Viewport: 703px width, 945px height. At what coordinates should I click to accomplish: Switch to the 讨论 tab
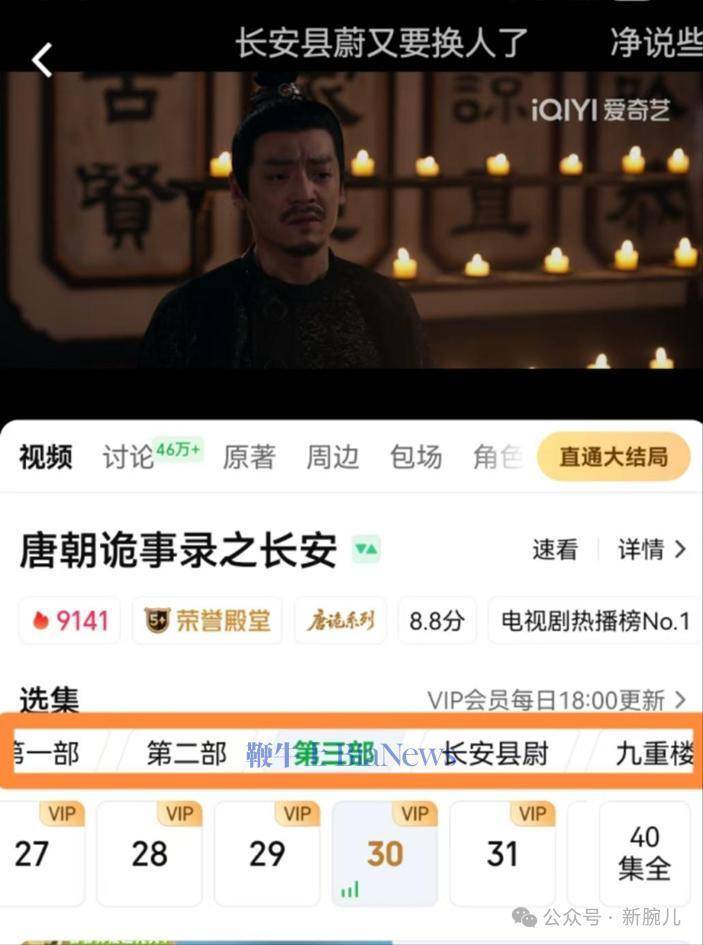point(128,458)
